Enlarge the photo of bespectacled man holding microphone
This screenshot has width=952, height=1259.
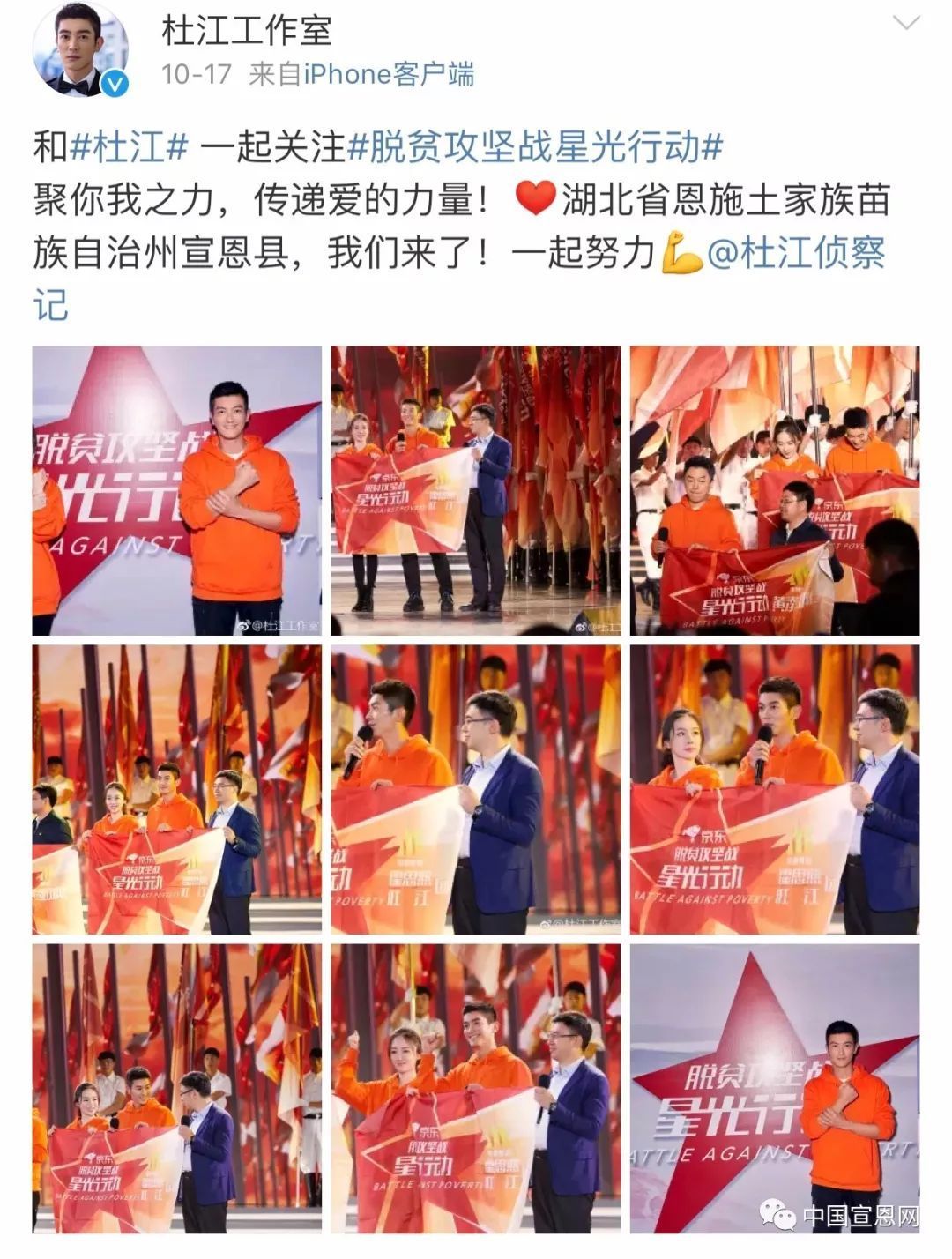tap(176, 1089)
